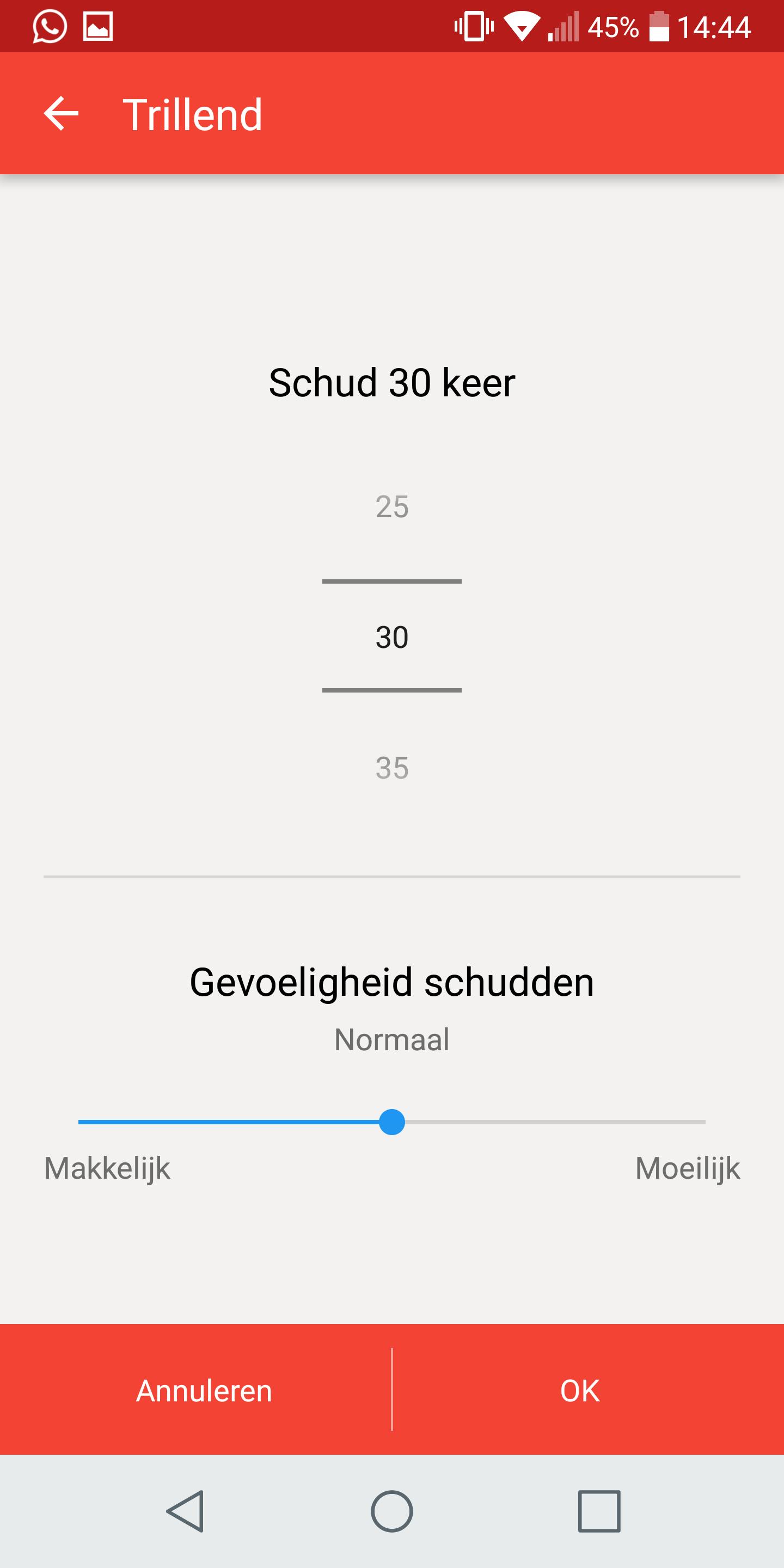Screen dimensions: 784x1568
Task: Tap the selected value 30 in the picker
Action: click(391, 636)
